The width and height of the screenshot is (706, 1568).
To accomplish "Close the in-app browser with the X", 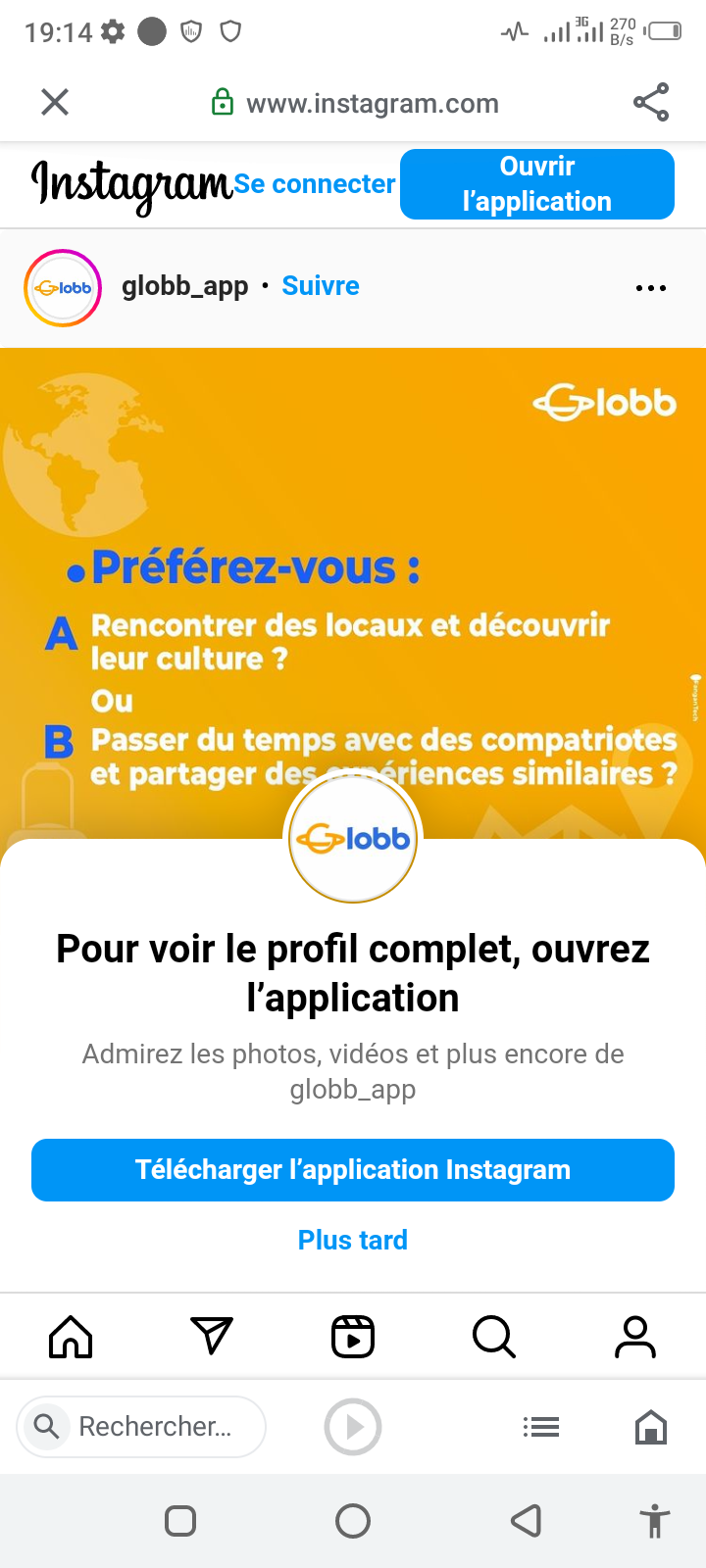I will 55,102.
